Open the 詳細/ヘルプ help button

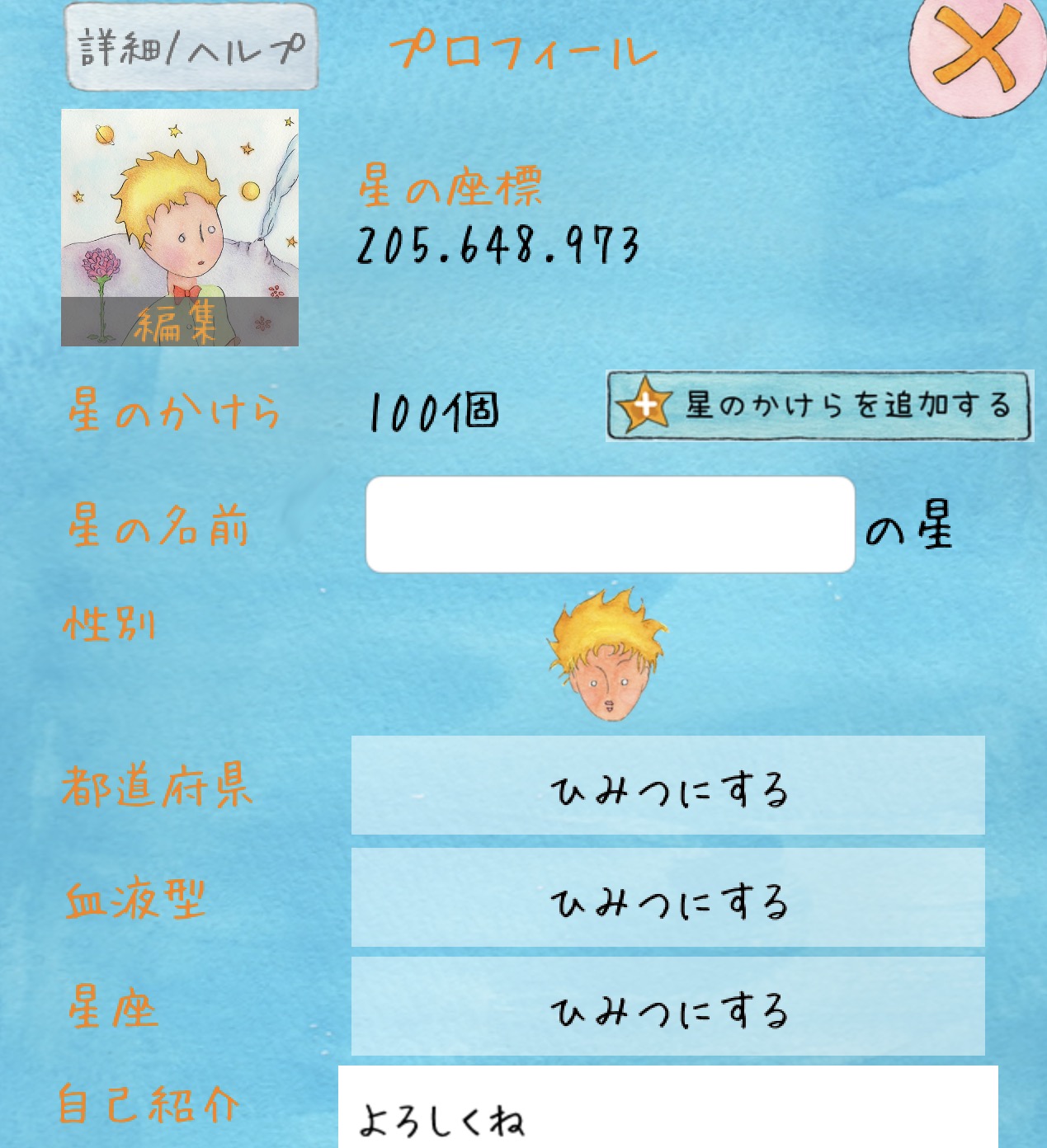(x=191, y=47)
